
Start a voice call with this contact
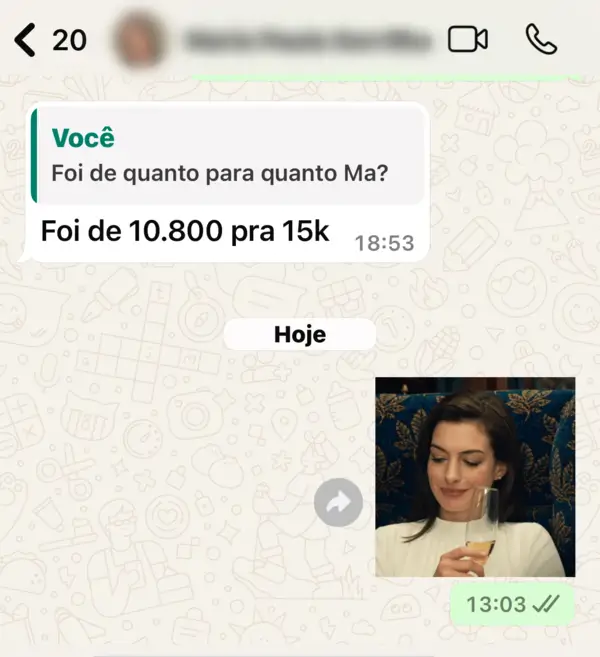541,40
